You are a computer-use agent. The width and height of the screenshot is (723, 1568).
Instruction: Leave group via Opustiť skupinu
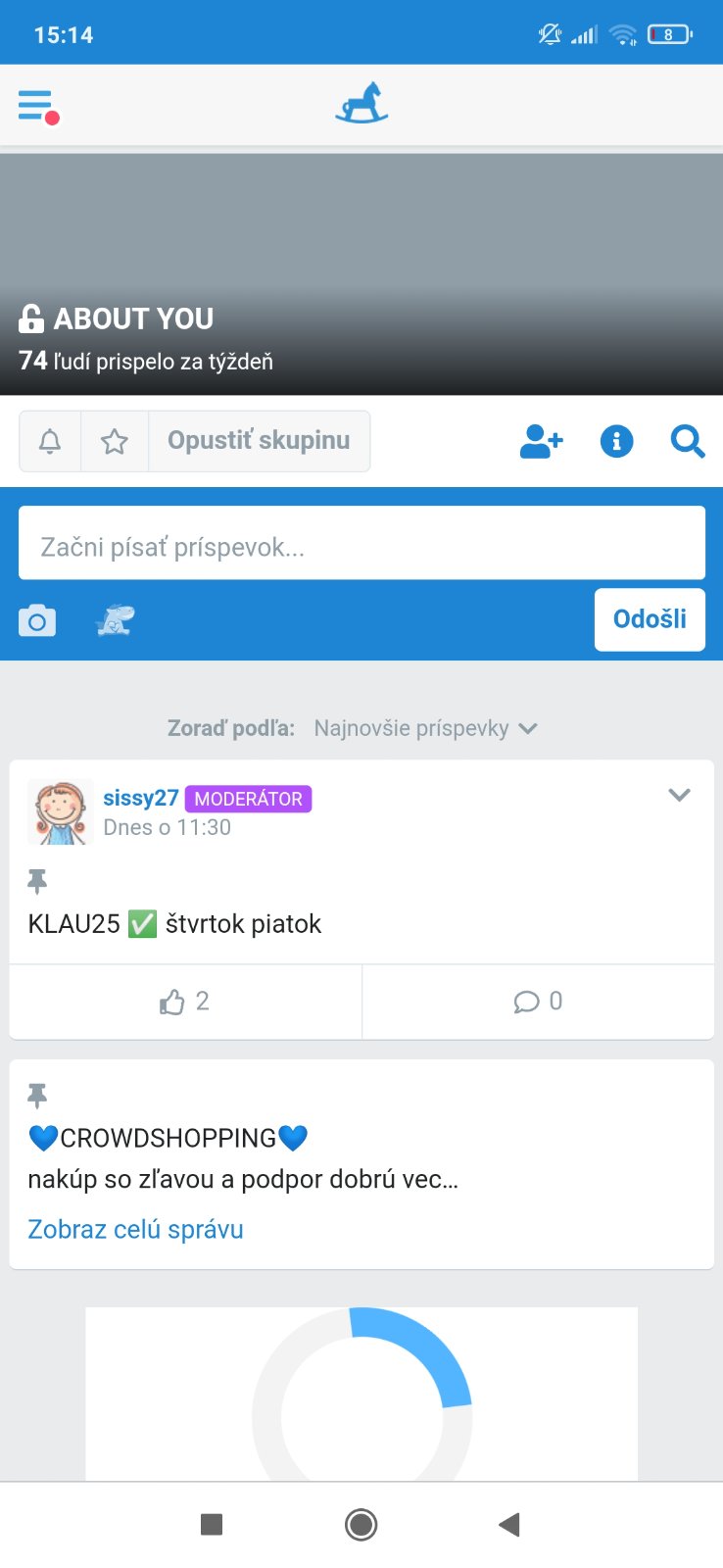pos(259,441)
